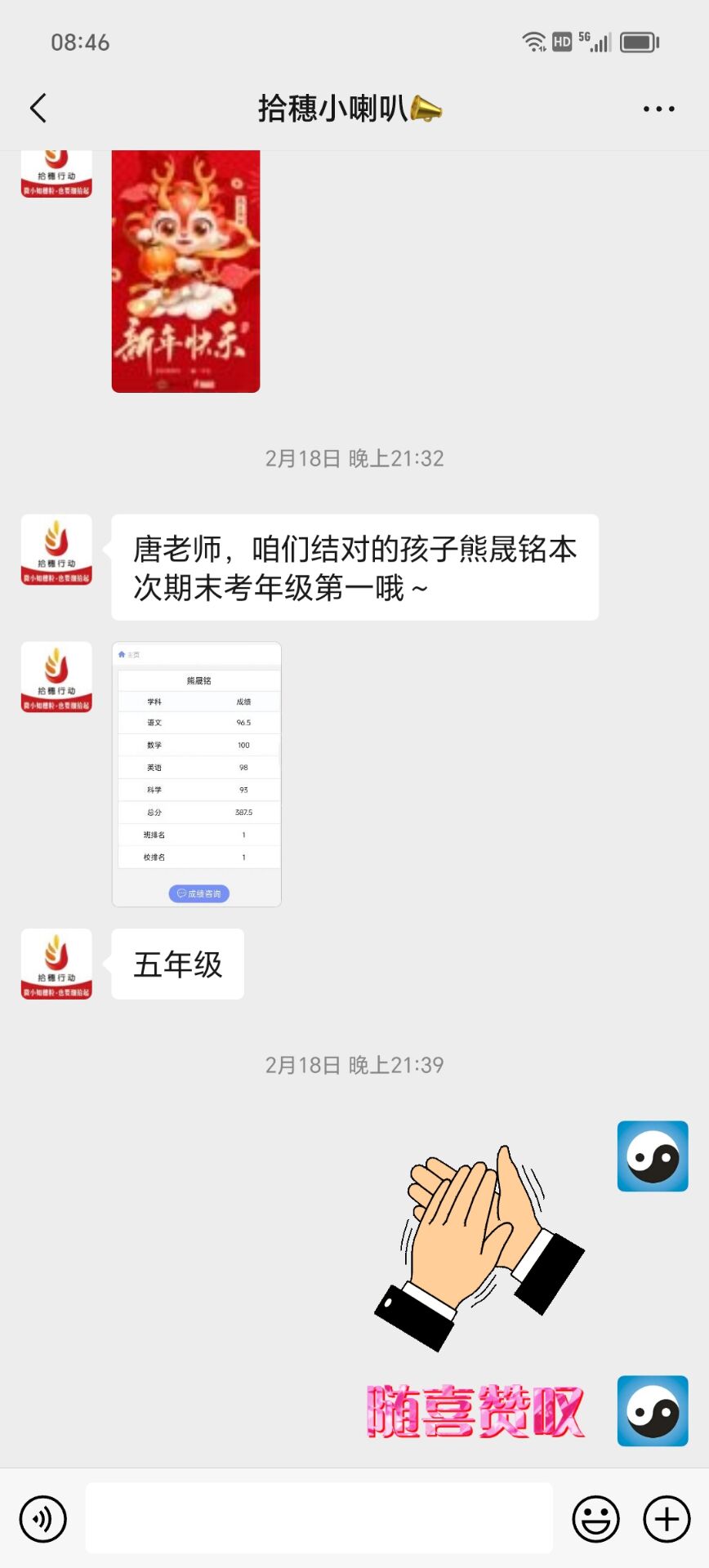Image resolution: width=709 pixels, height=1568 pixels.
Task: Open the three-dot chat options menu
Action: [658, 109]
